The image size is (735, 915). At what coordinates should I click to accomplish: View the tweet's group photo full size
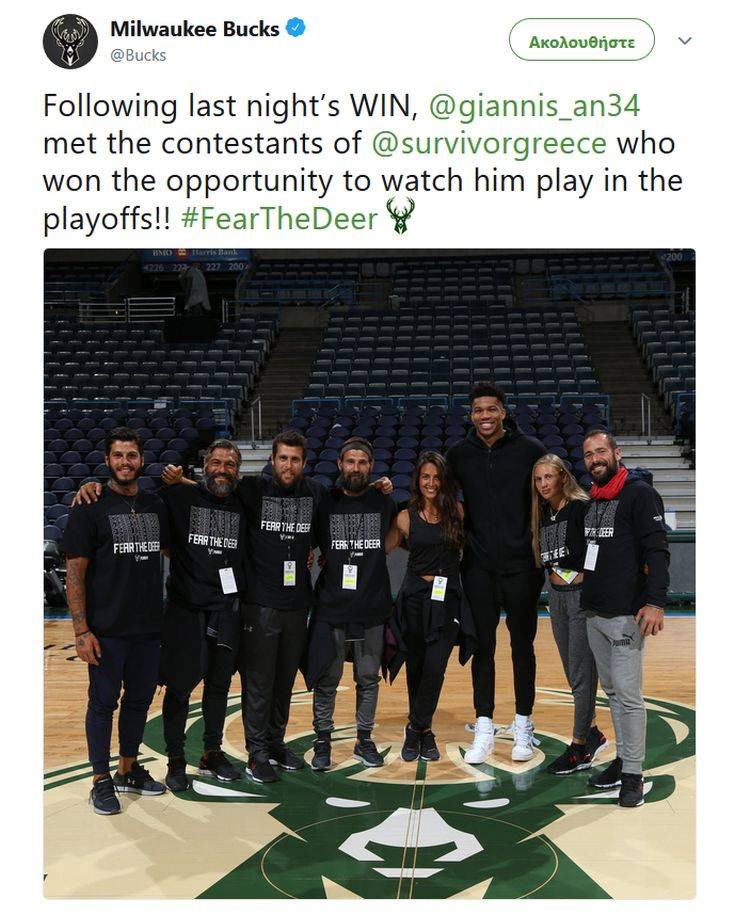pos(369,573)
